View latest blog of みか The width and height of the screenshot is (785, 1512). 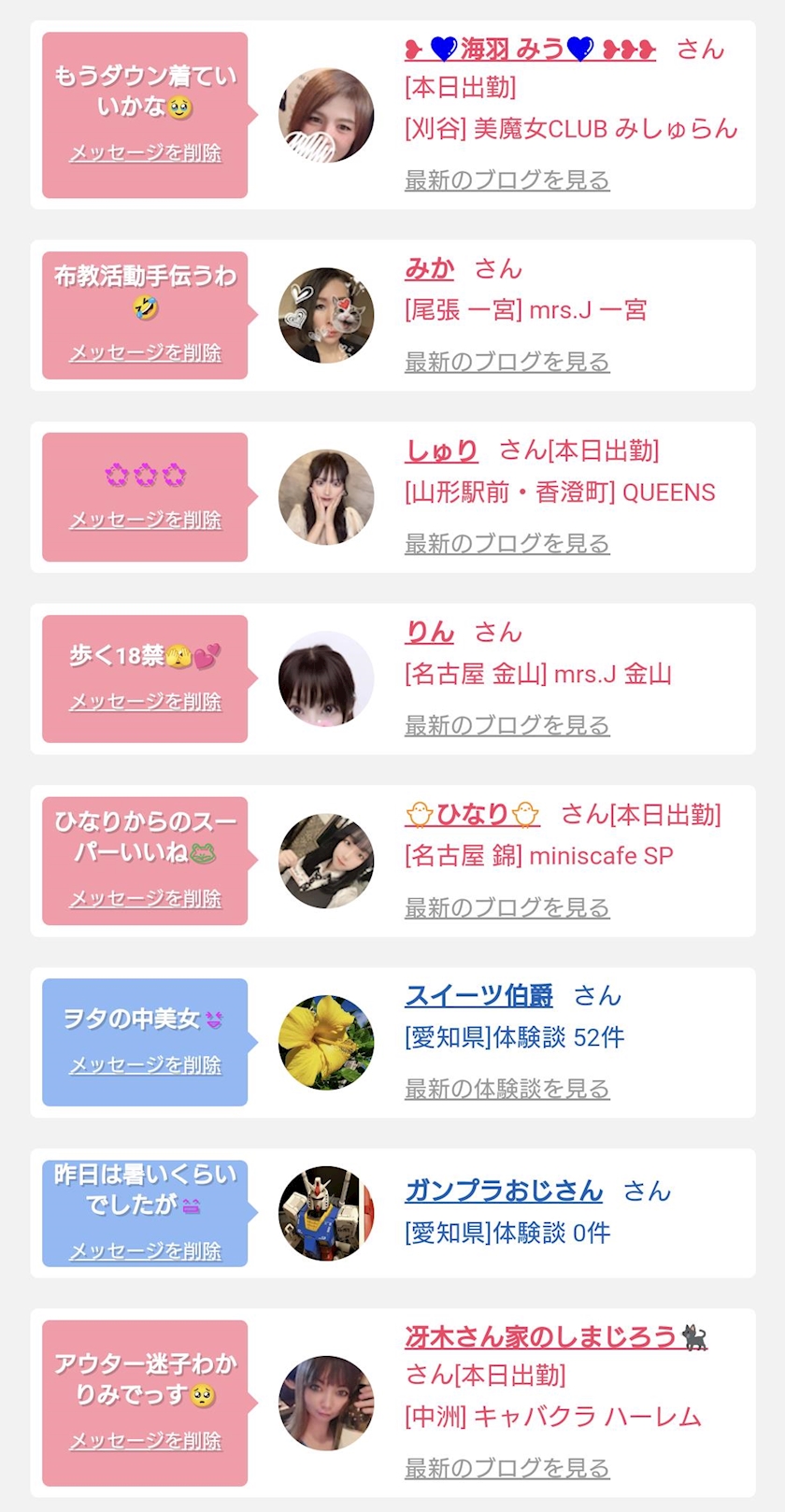click(507, 361)
